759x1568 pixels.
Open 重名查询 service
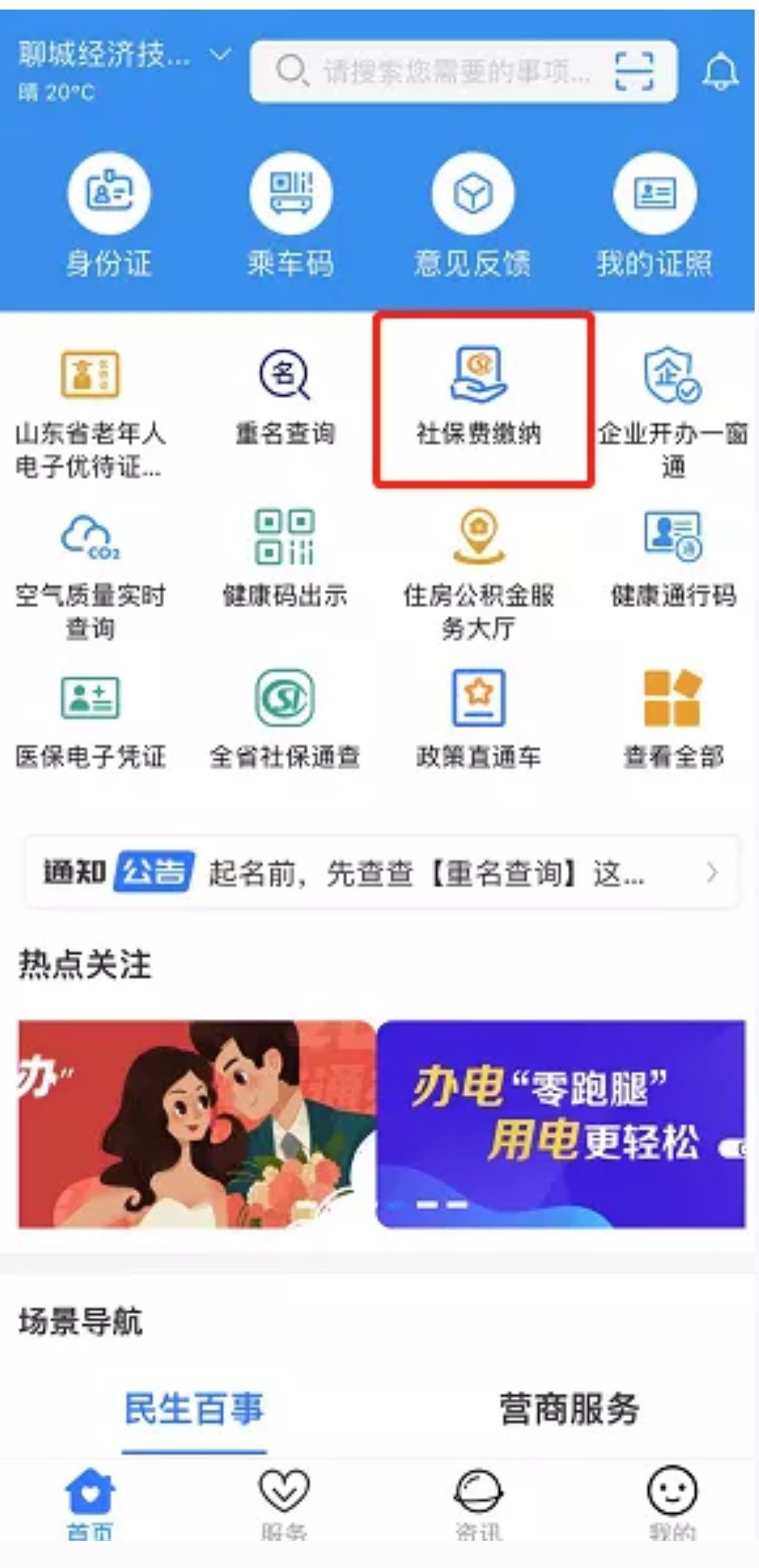pyautogui.click(x=285, y=397)
